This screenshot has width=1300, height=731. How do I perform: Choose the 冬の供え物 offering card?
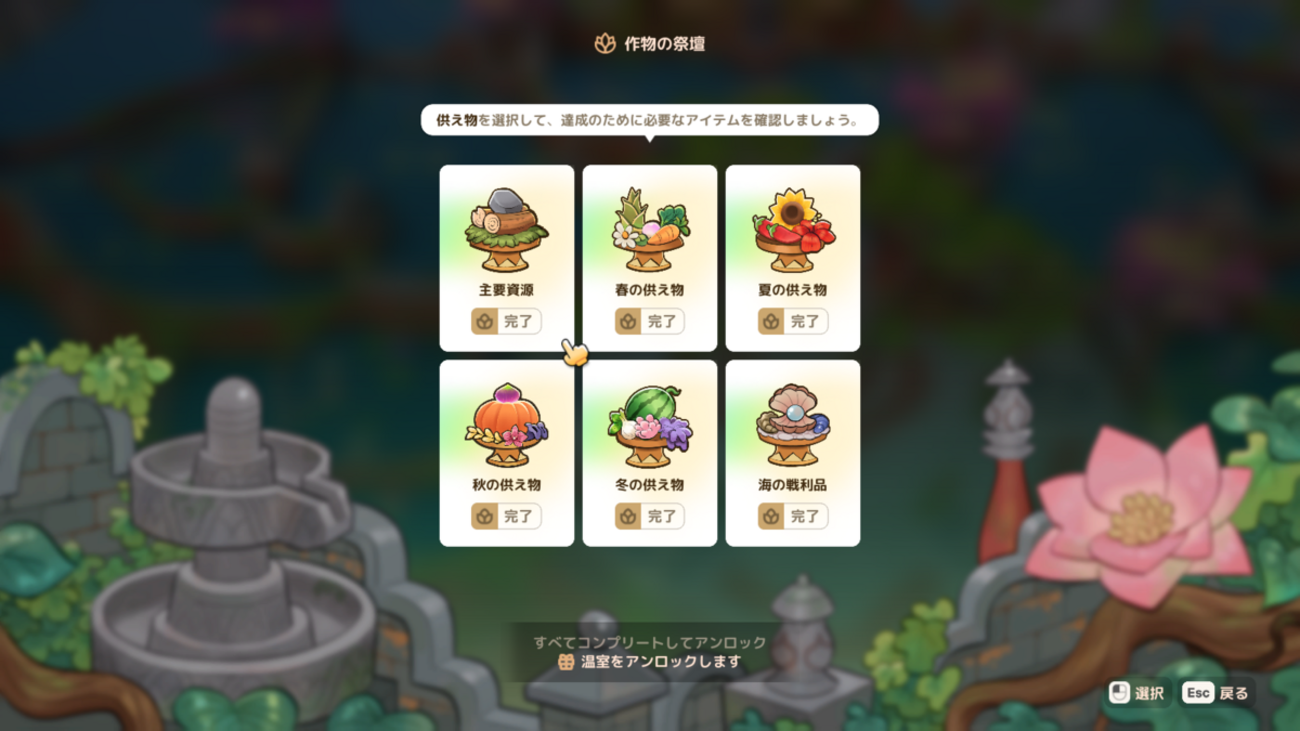tap(649, 452)
